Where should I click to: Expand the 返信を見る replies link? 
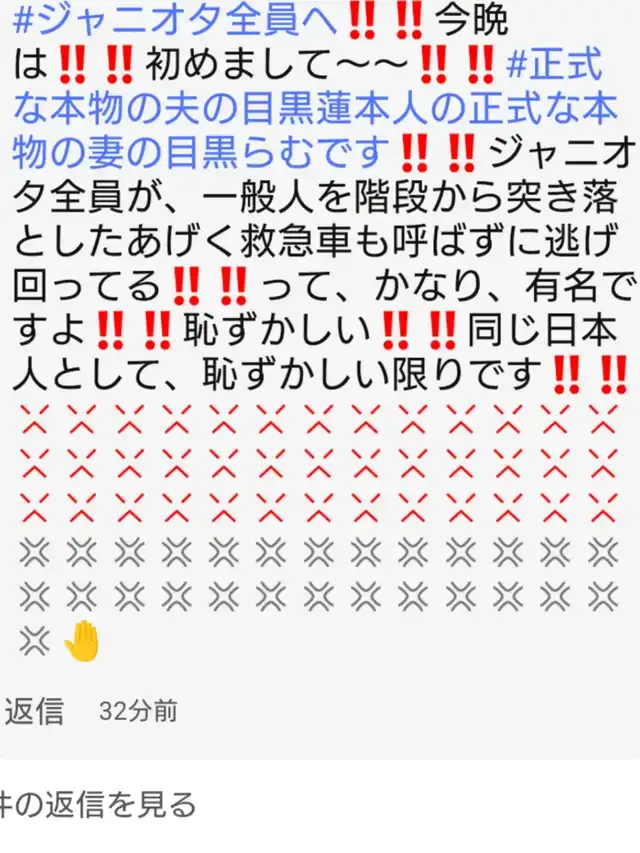pyautogui.click(x=98, y=805)
